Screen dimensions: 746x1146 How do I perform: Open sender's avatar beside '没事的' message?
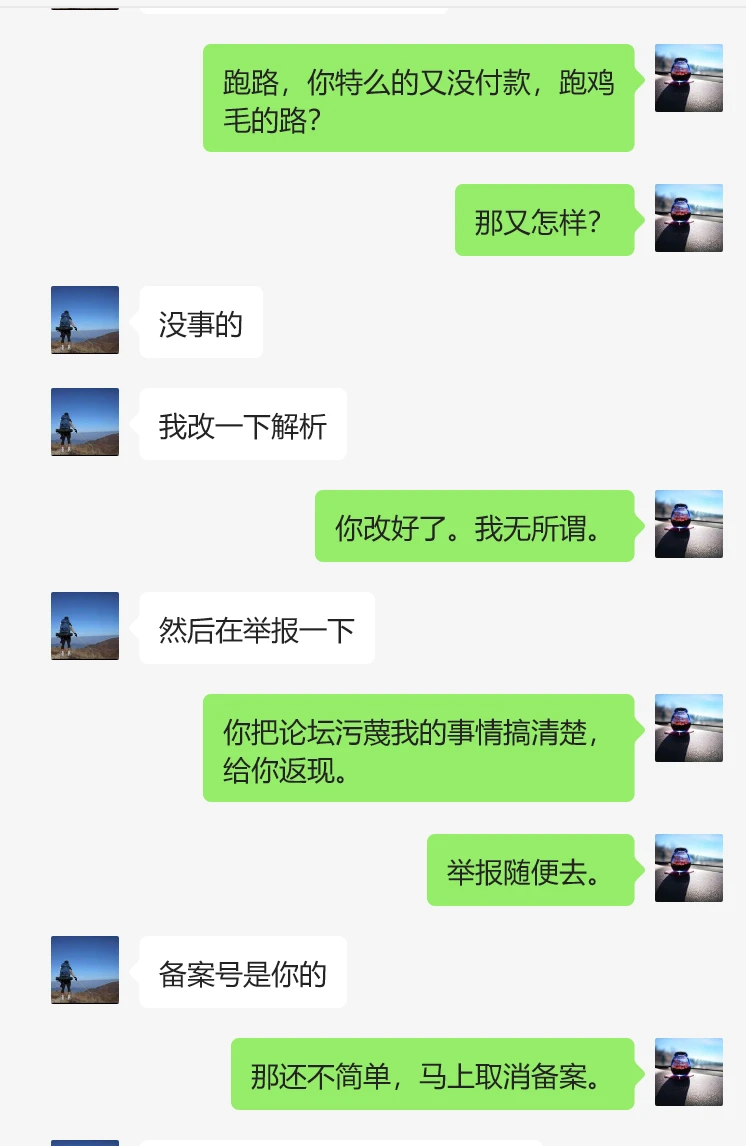click(85, 320)
